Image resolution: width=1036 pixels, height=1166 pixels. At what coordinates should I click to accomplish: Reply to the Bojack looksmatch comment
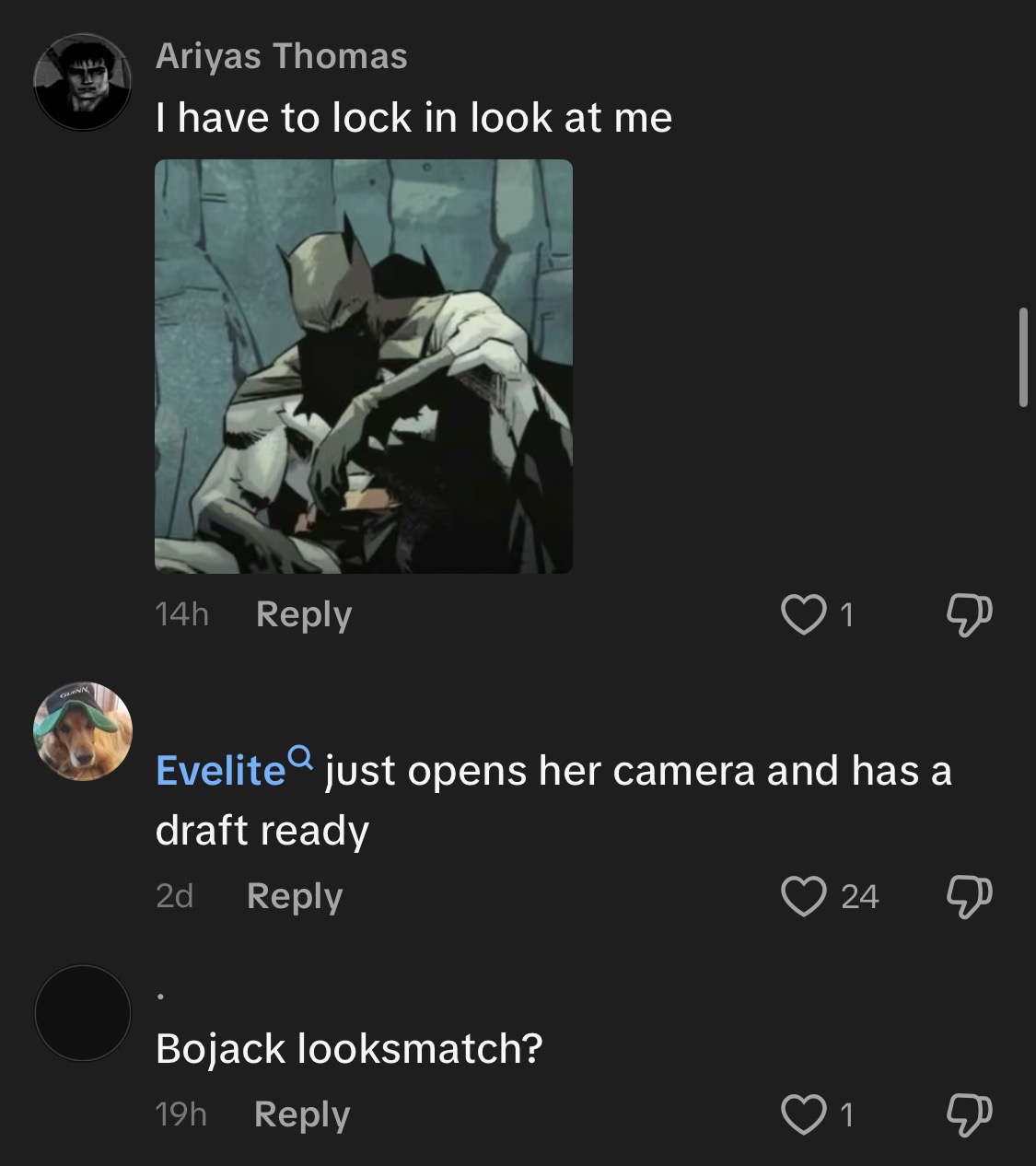(x=301, y=1114)
